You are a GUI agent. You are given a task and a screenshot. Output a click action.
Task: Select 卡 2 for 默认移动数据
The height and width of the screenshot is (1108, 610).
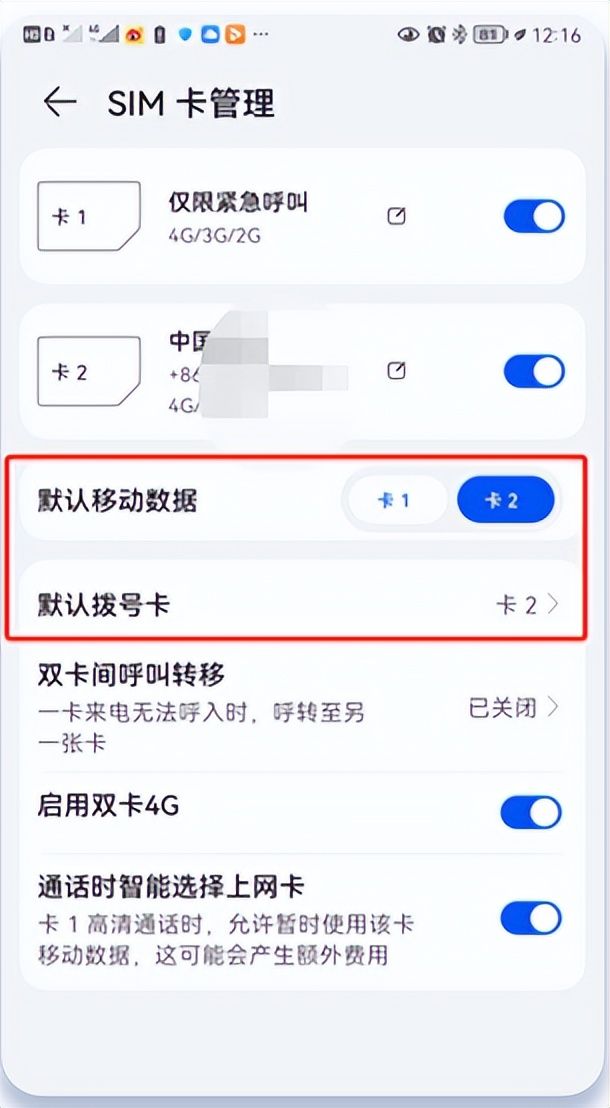click(504, 501)
